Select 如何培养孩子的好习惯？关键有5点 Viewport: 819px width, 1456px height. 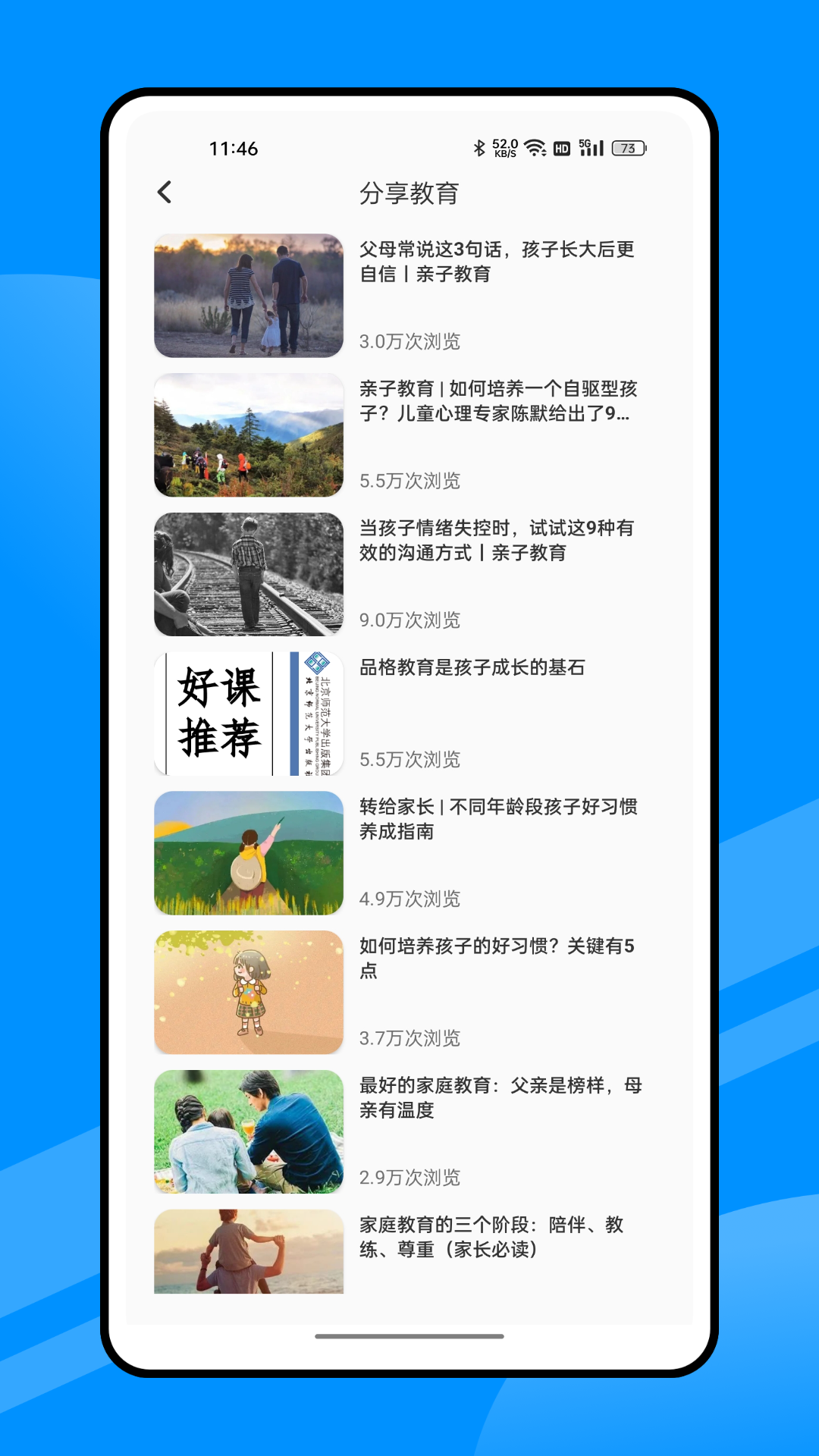496,958
